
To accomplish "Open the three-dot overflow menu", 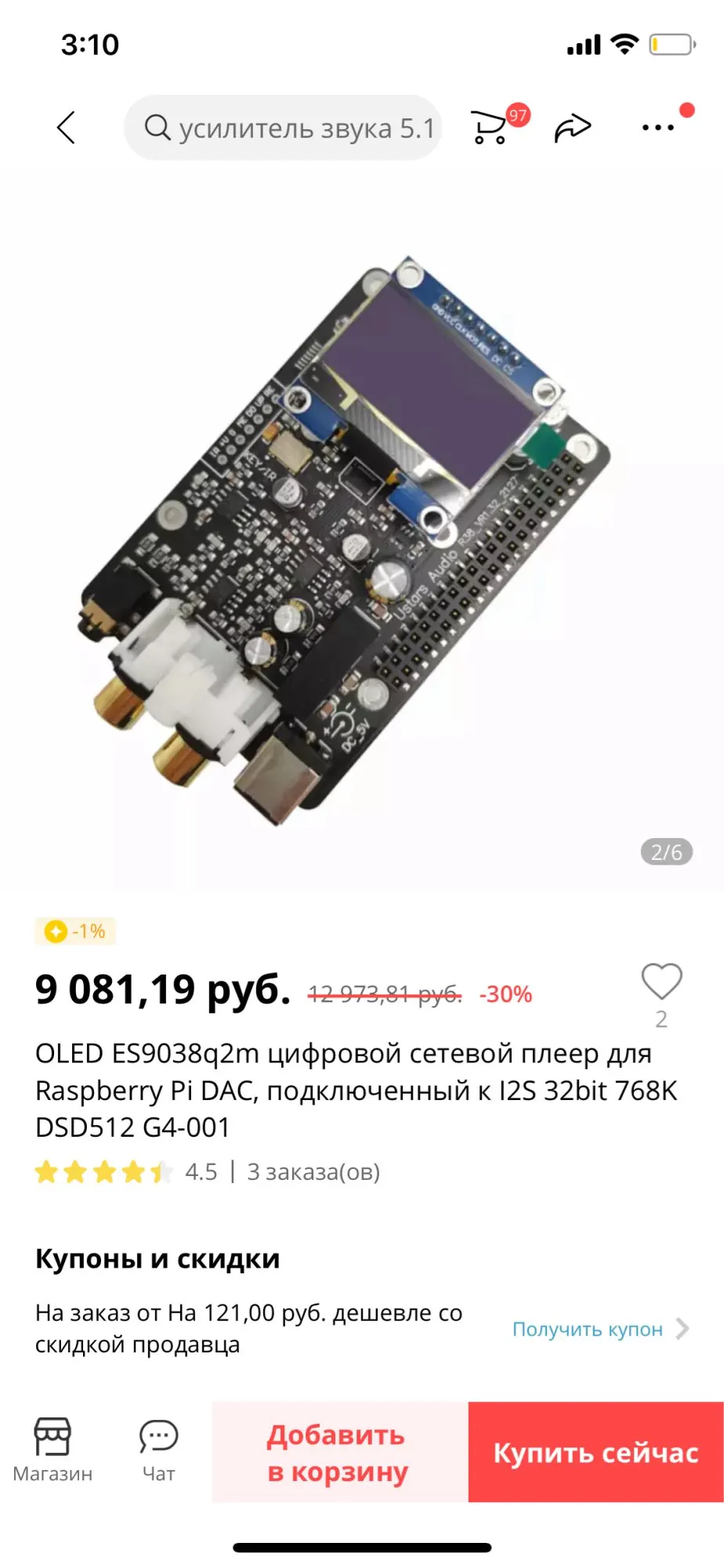I will pos(657,128).
